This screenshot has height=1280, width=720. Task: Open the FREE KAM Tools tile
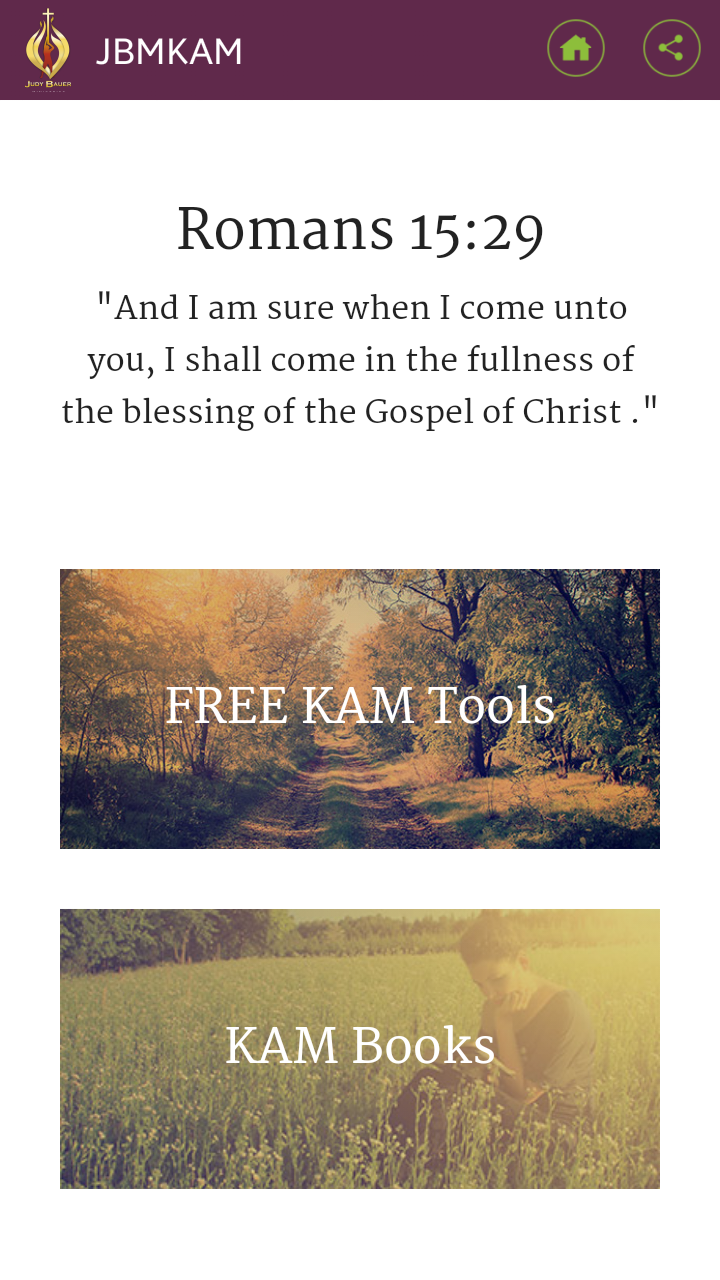pyautogui.click(x=360, y=708)
